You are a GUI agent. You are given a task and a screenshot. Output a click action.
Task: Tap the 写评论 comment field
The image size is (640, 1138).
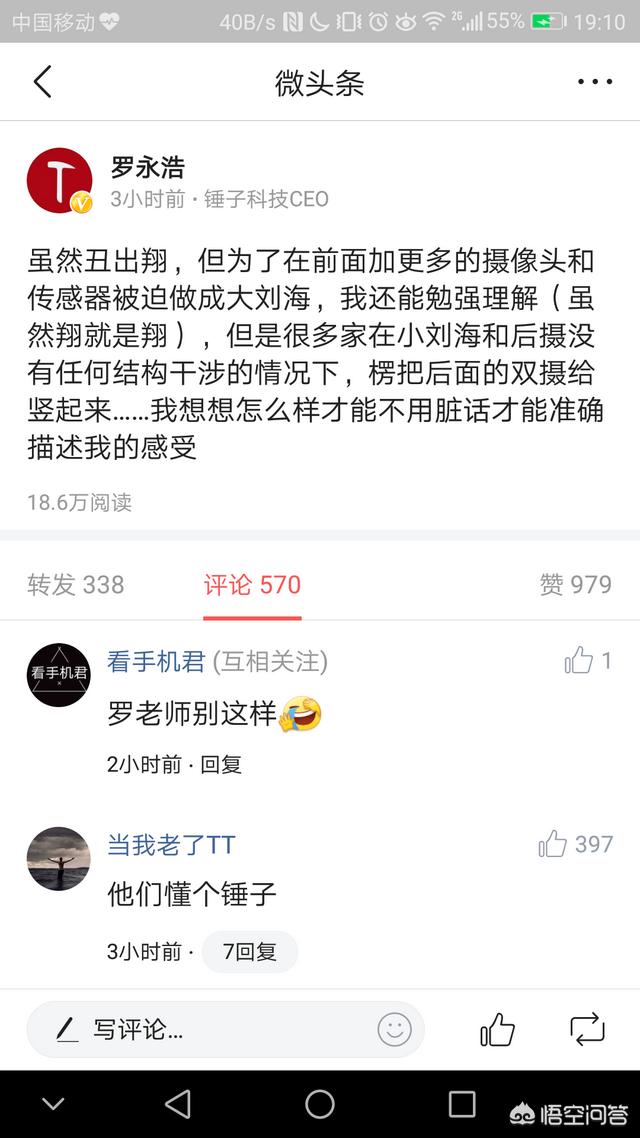(200, 1029)
